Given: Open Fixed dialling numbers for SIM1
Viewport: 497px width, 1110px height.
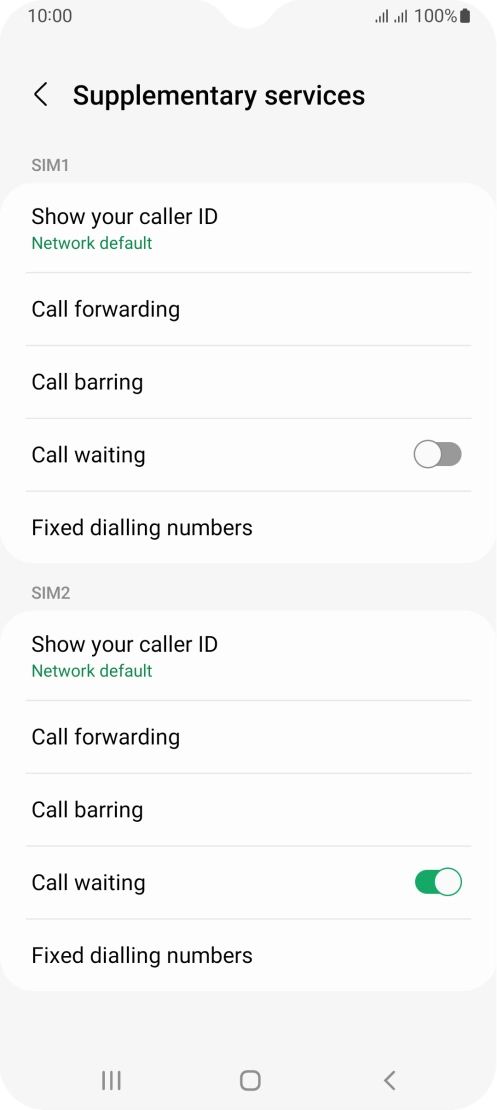Looking at the screenshot, I should click(248, 527).
